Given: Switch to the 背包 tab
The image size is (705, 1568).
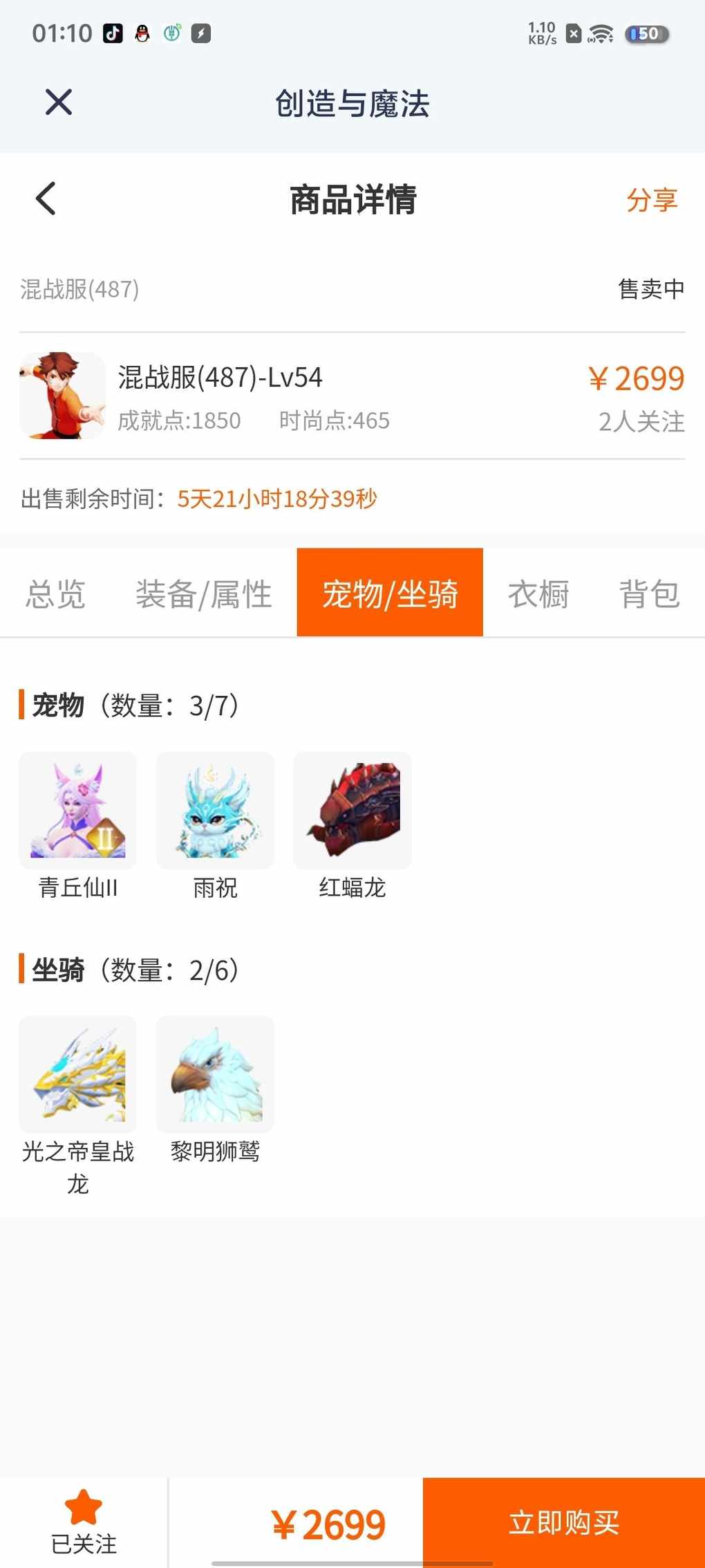Looking at the screenshot, I should click(x=649, y=593).
